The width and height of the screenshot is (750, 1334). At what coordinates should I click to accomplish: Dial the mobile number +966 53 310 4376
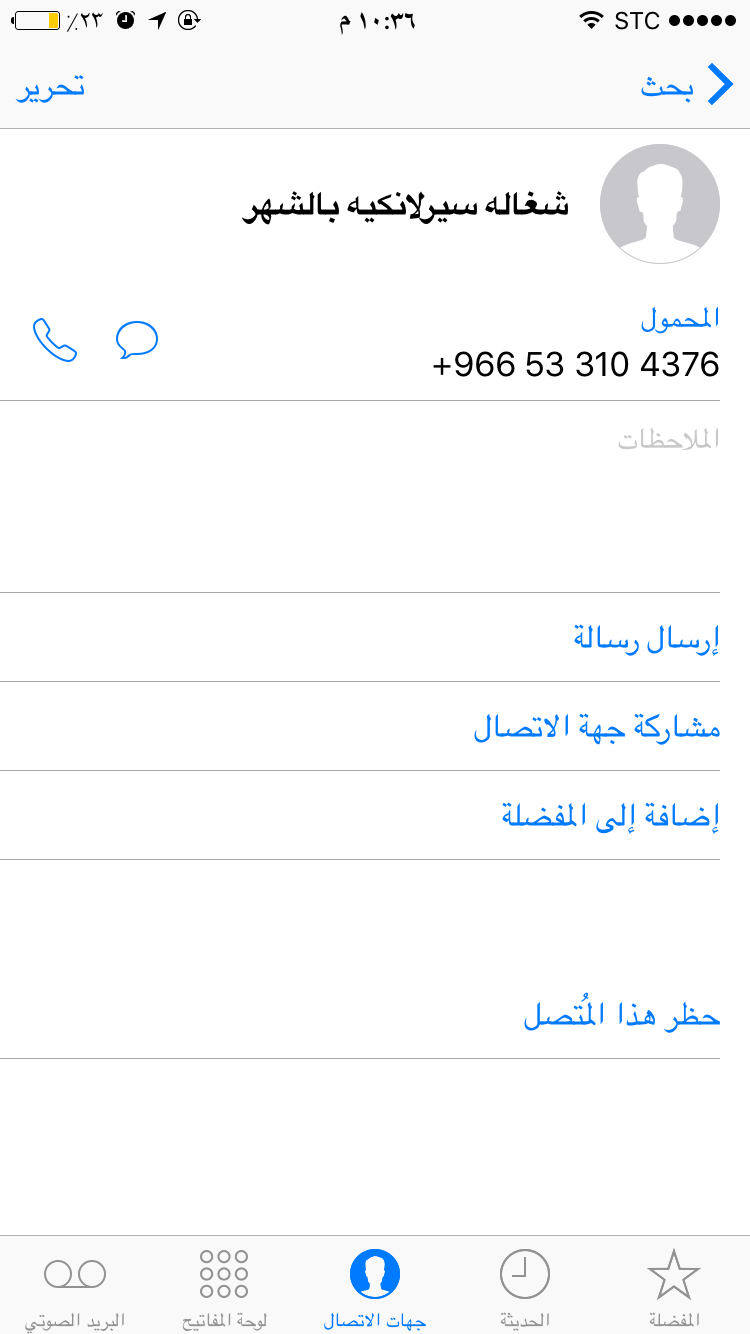[576, 365]
